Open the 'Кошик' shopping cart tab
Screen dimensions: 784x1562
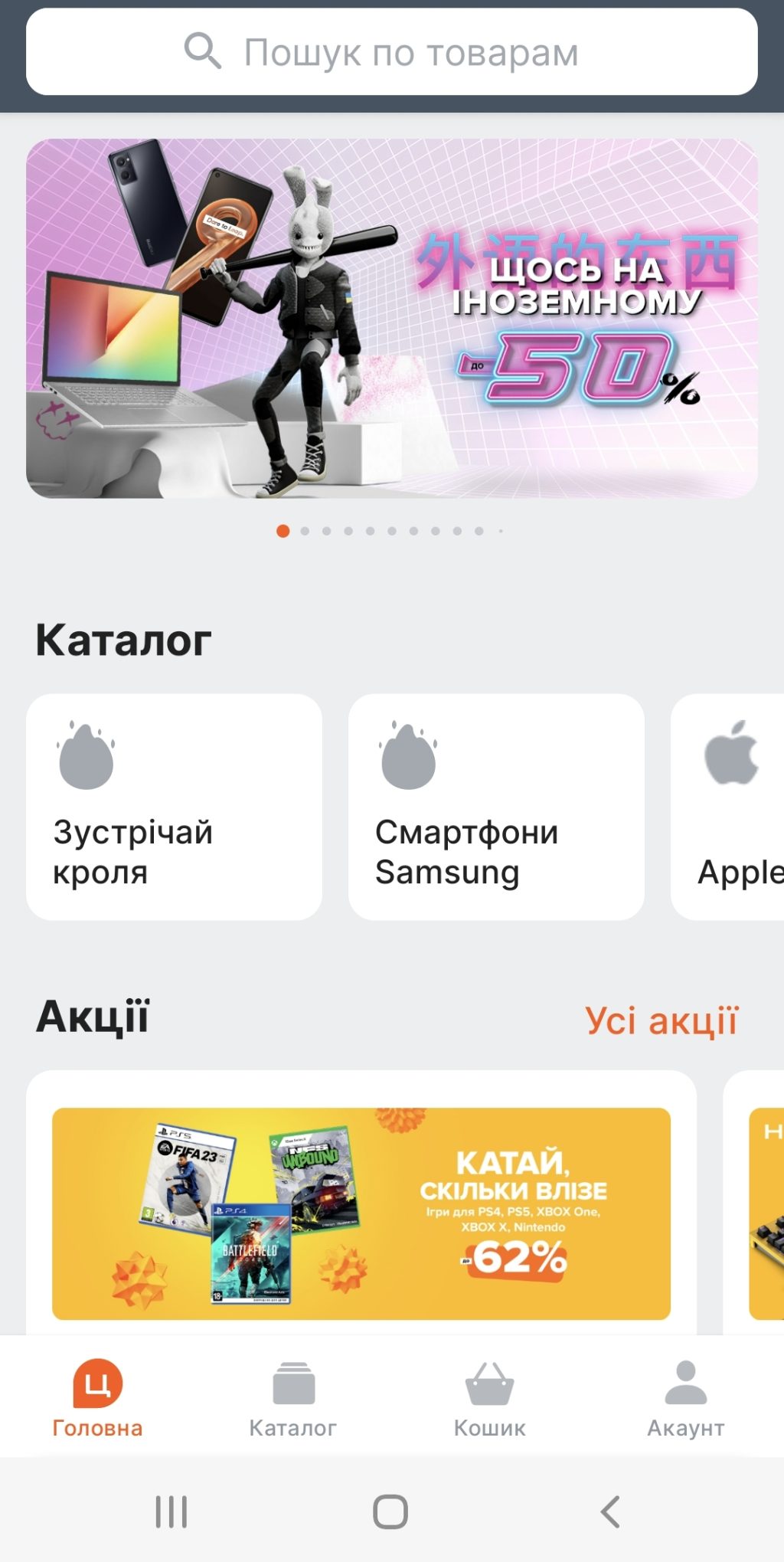pyautogui.click(x=489, y=1396)
